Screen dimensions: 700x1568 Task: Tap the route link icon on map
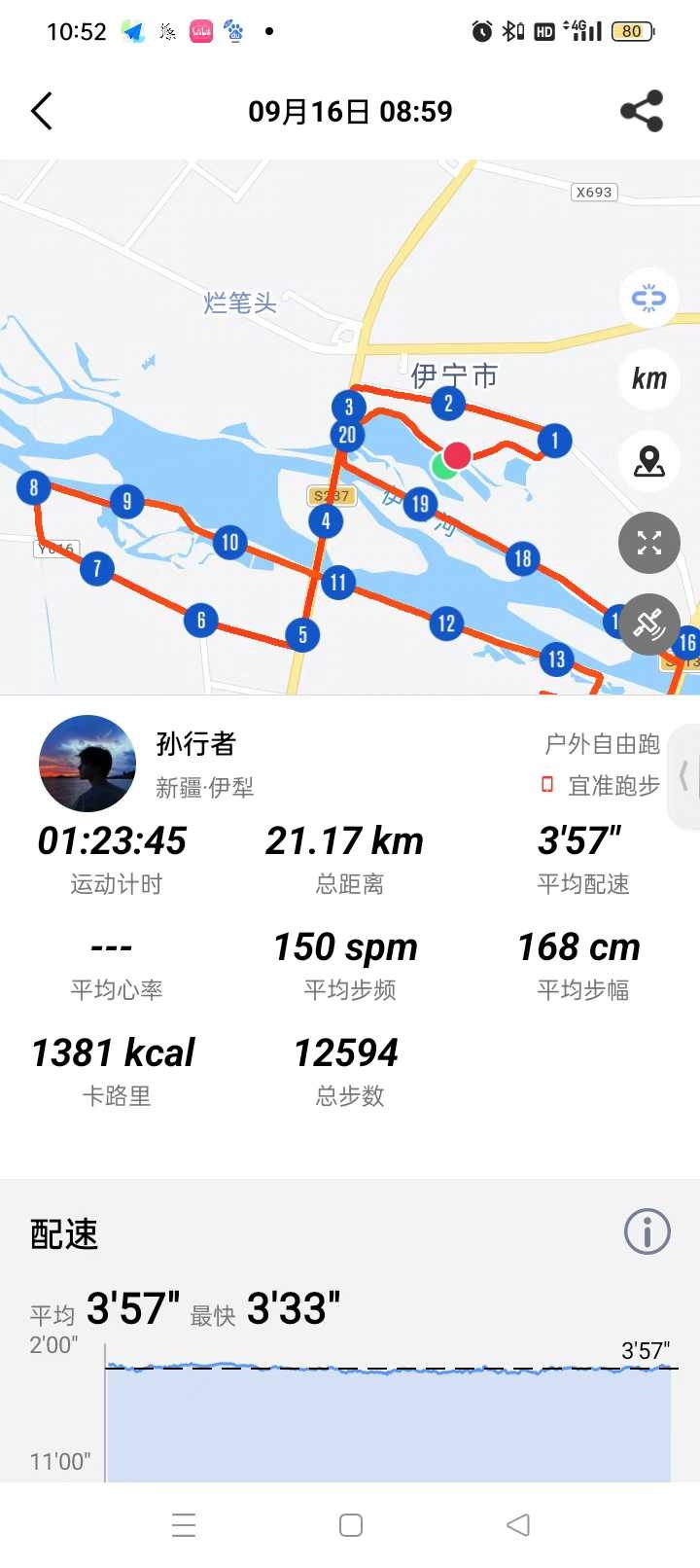(x=649, y=298)
